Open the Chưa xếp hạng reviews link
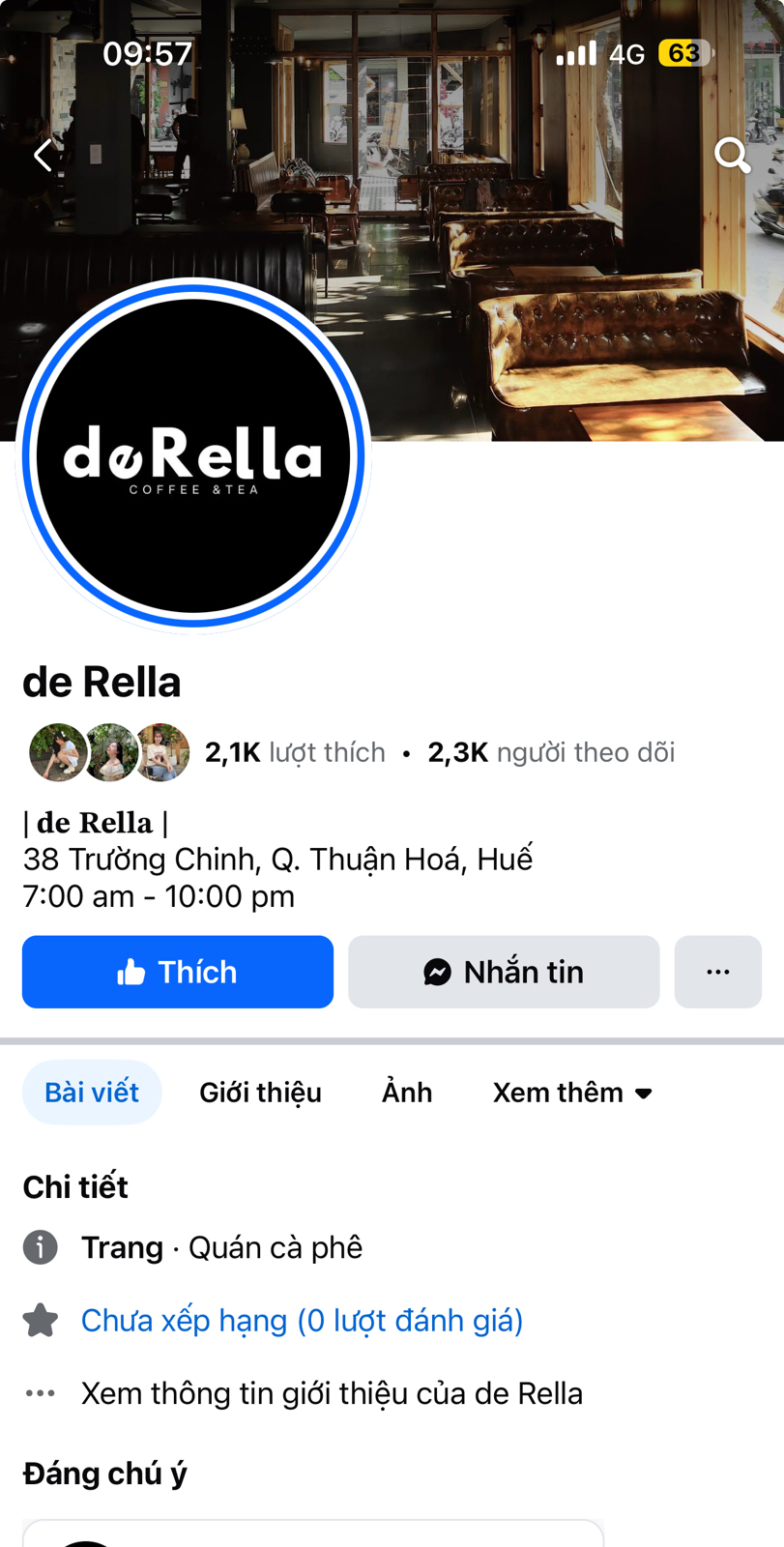This screenshot has width=784, height=1547. [302, 1321]
